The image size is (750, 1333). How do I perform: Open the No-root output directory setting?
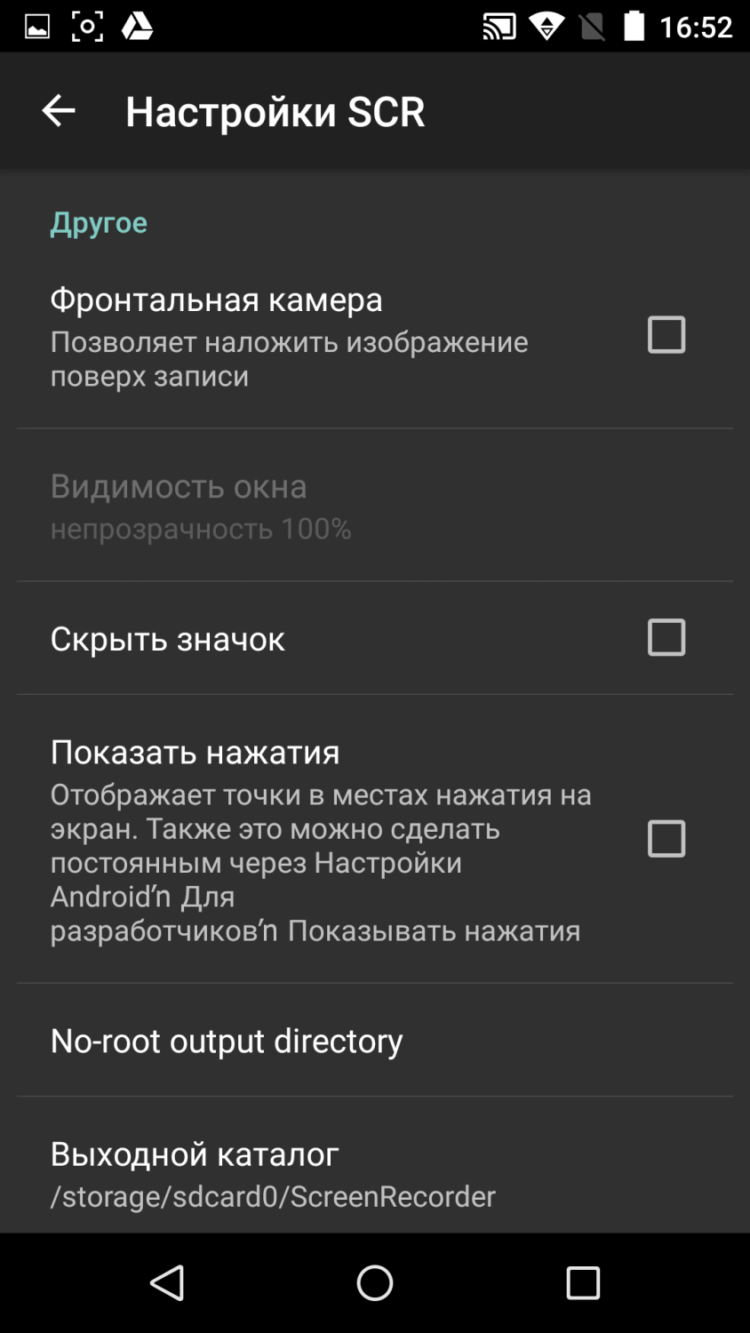pos(226,1041)
